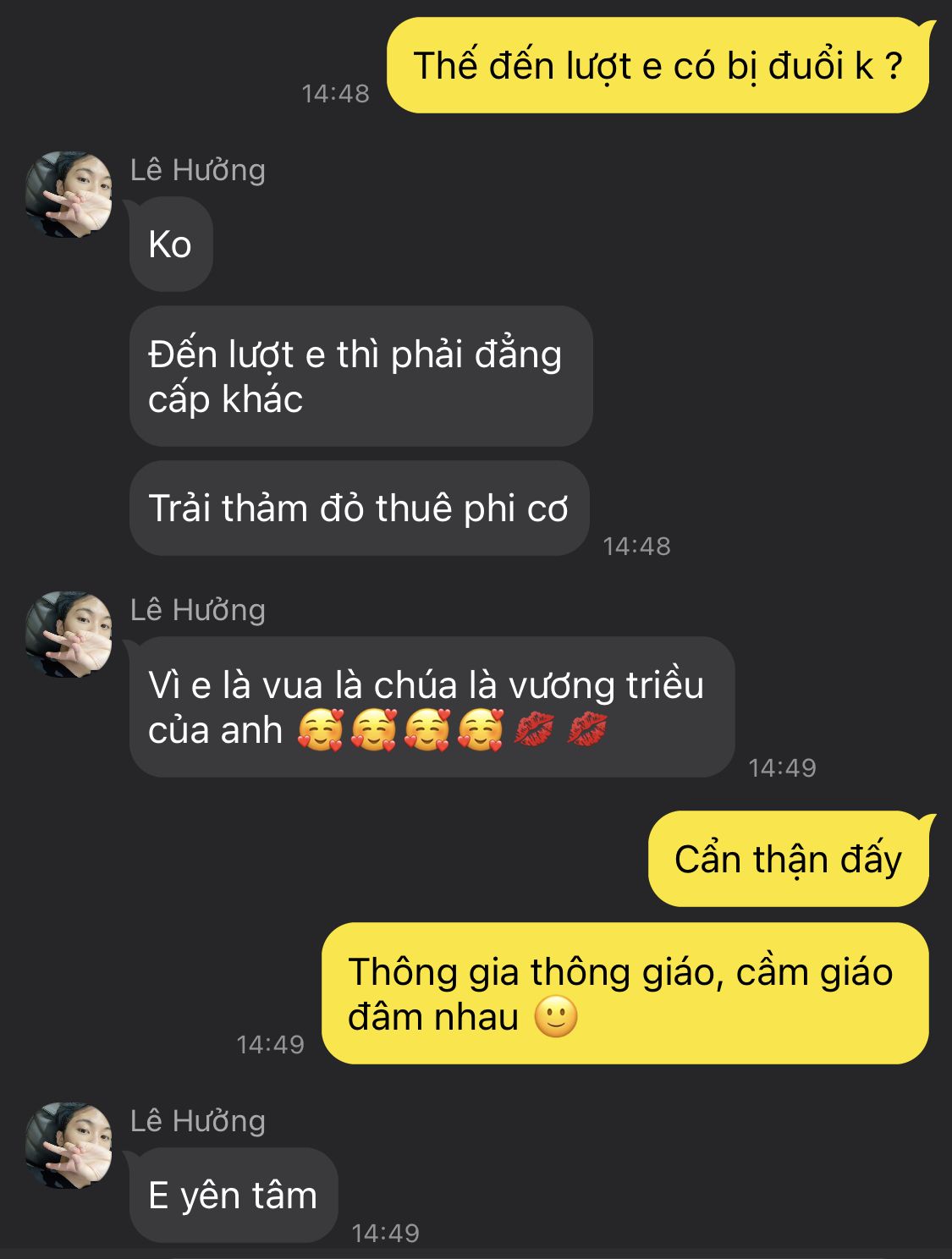Open Lê Hưởng's avatar beside "E yên tâm"
The height and width of the screenshot is (1259, 952).
69,1146
